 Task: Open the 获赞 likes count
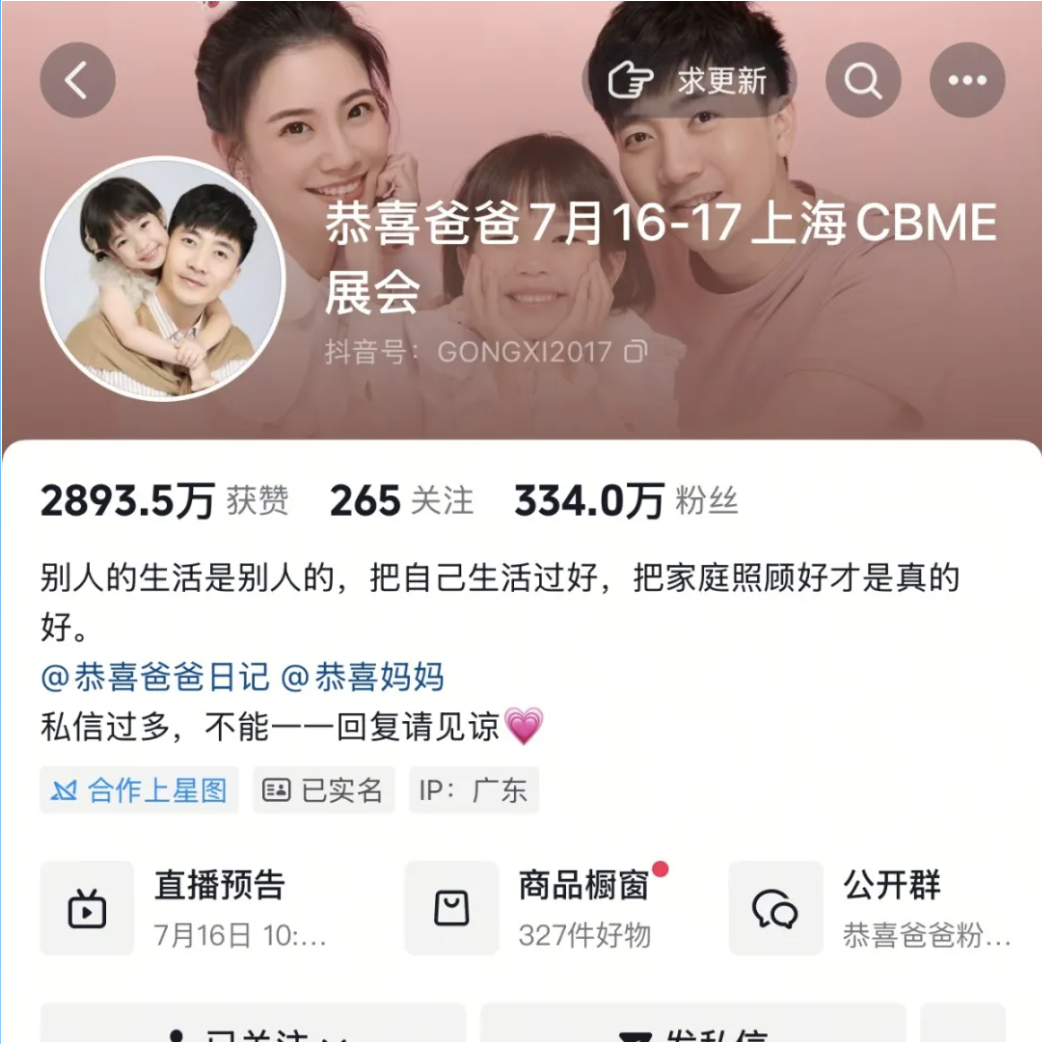(x=165, y=501)
